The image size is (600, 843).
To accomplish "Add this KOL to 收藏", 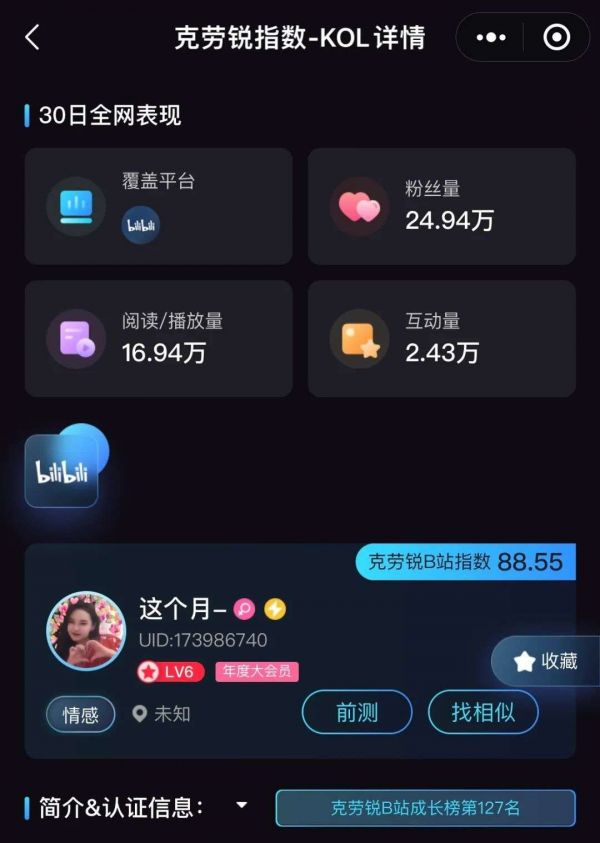I will click(546, 661).
